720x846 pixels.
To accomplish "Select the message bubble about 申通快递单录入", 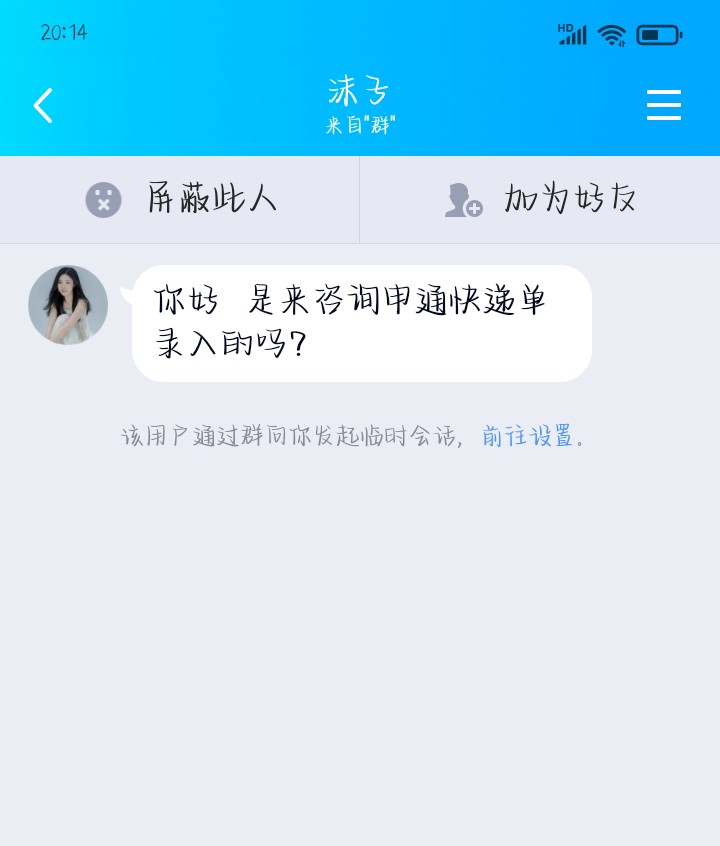I will 360,323.
